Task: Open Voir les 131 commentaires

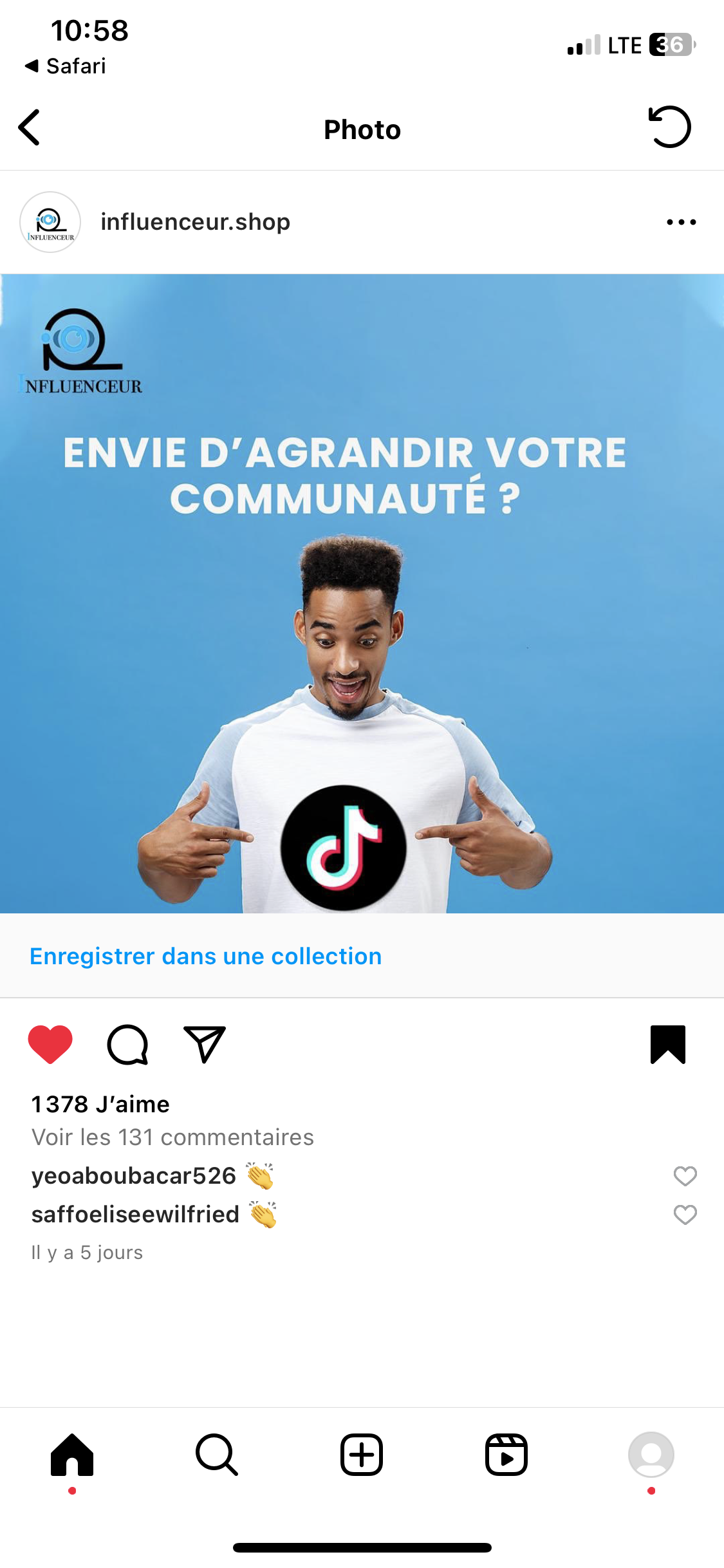Action: point(172,1137)
